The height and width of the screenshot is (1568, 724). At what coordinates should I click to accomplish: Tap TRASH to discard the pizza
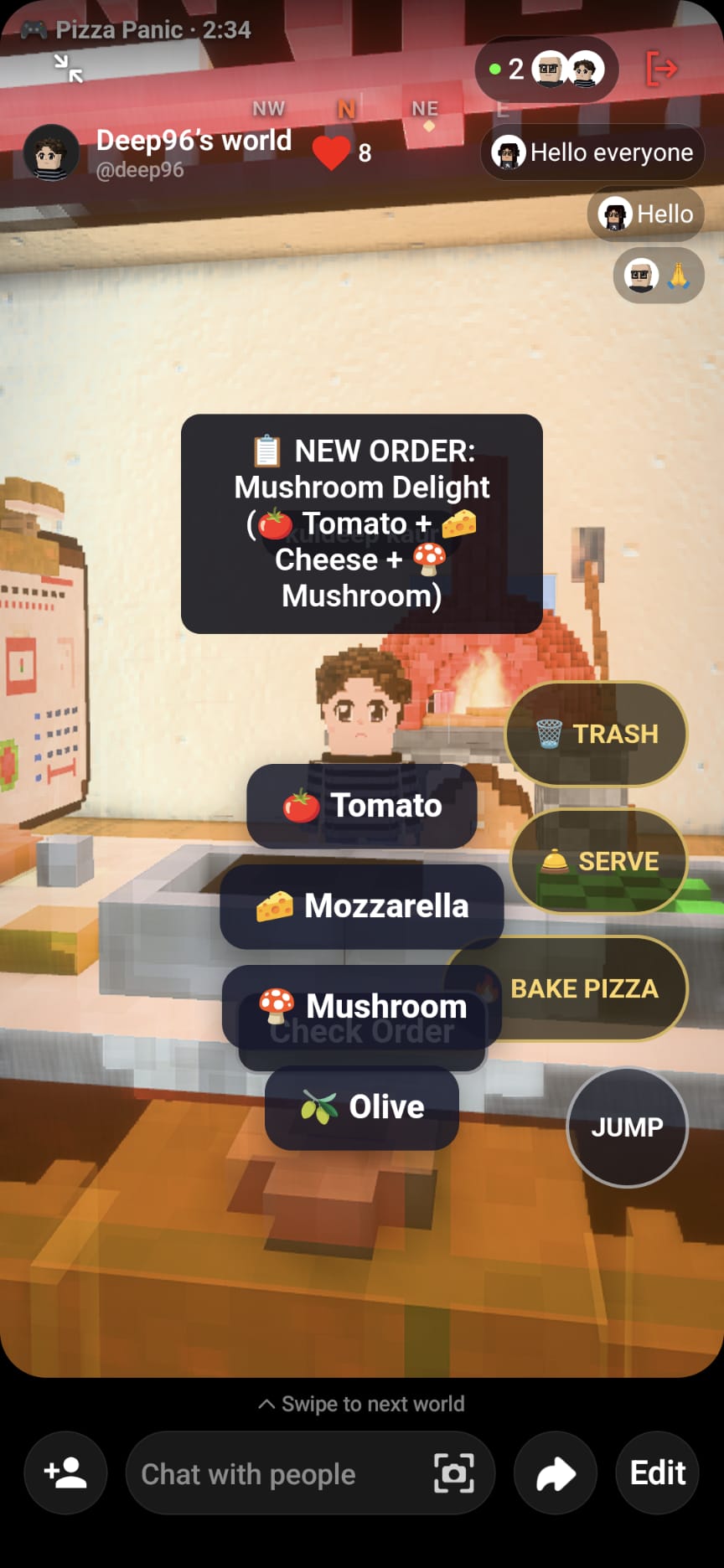tap(597, 734)
